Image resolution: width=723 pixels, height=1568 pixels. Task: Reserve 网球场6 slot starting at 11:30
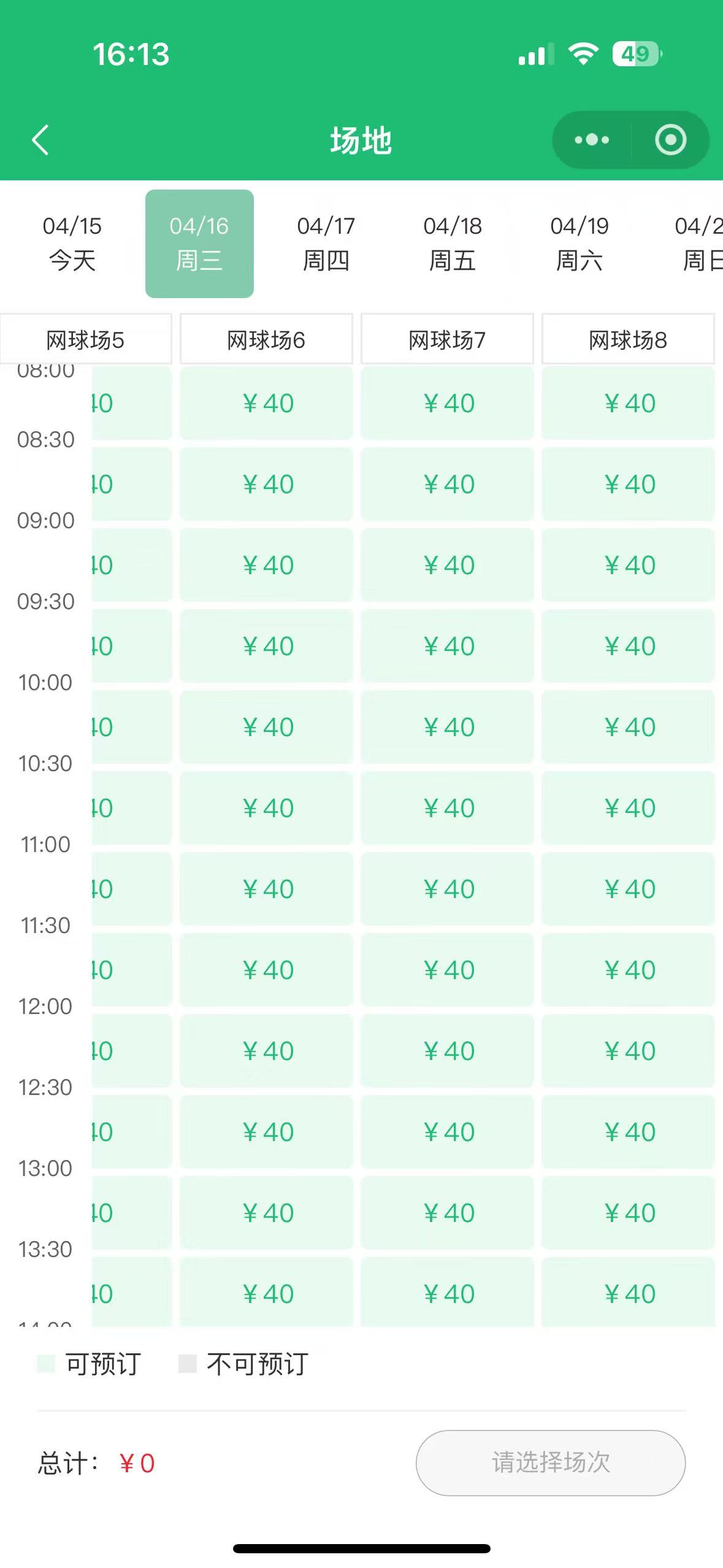(266, 970)
